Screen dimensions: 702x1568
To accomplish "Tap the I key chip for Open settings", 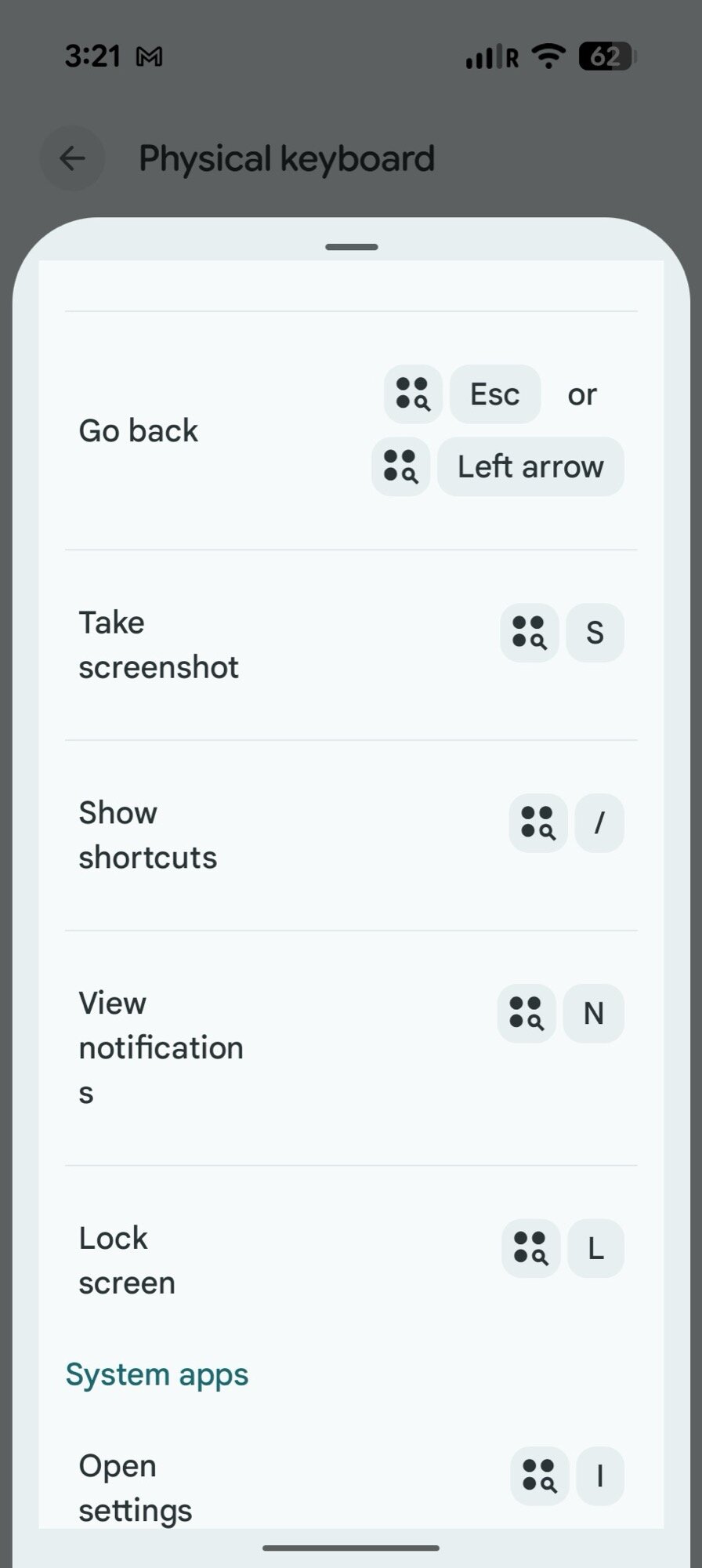I will 600,1475.
